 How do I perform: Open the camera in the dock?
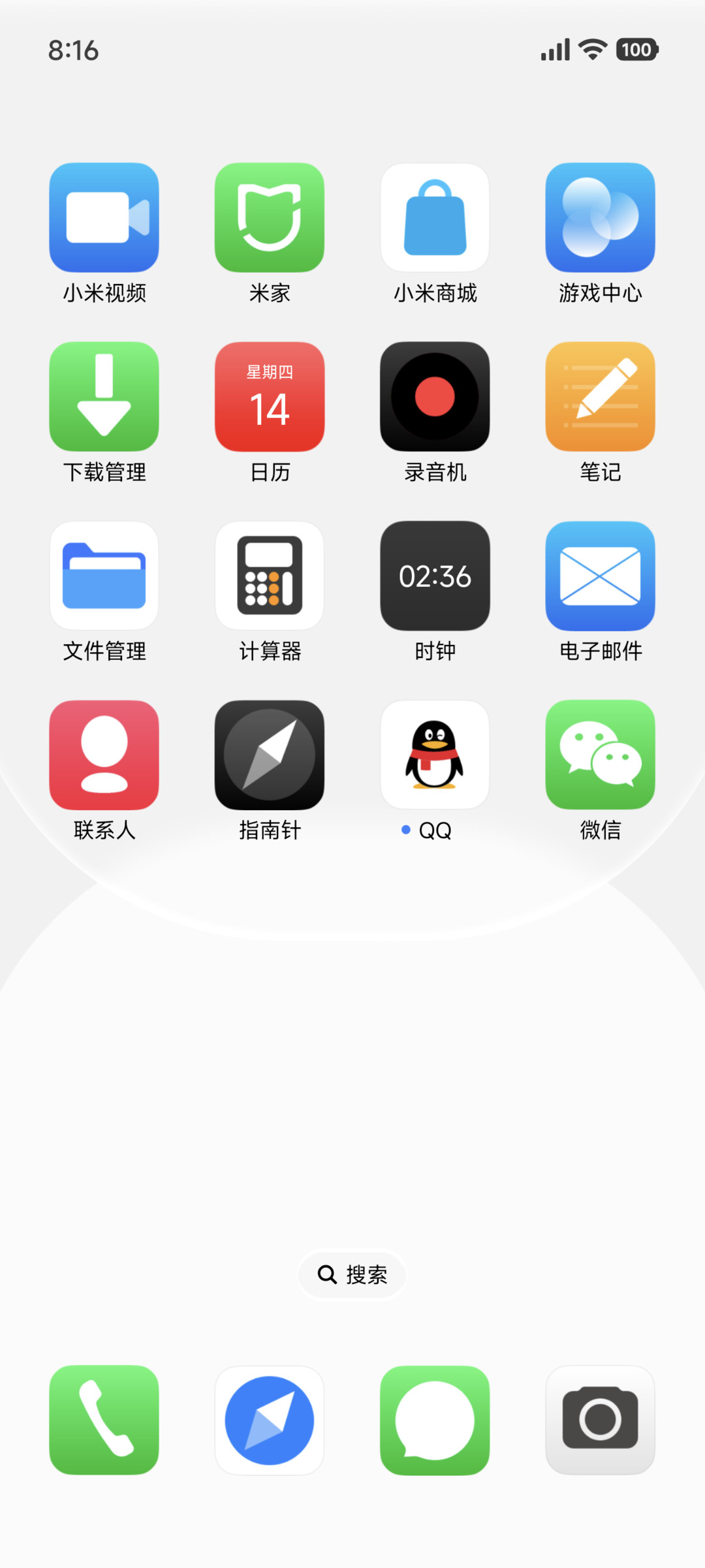[x=600, y=1420]
